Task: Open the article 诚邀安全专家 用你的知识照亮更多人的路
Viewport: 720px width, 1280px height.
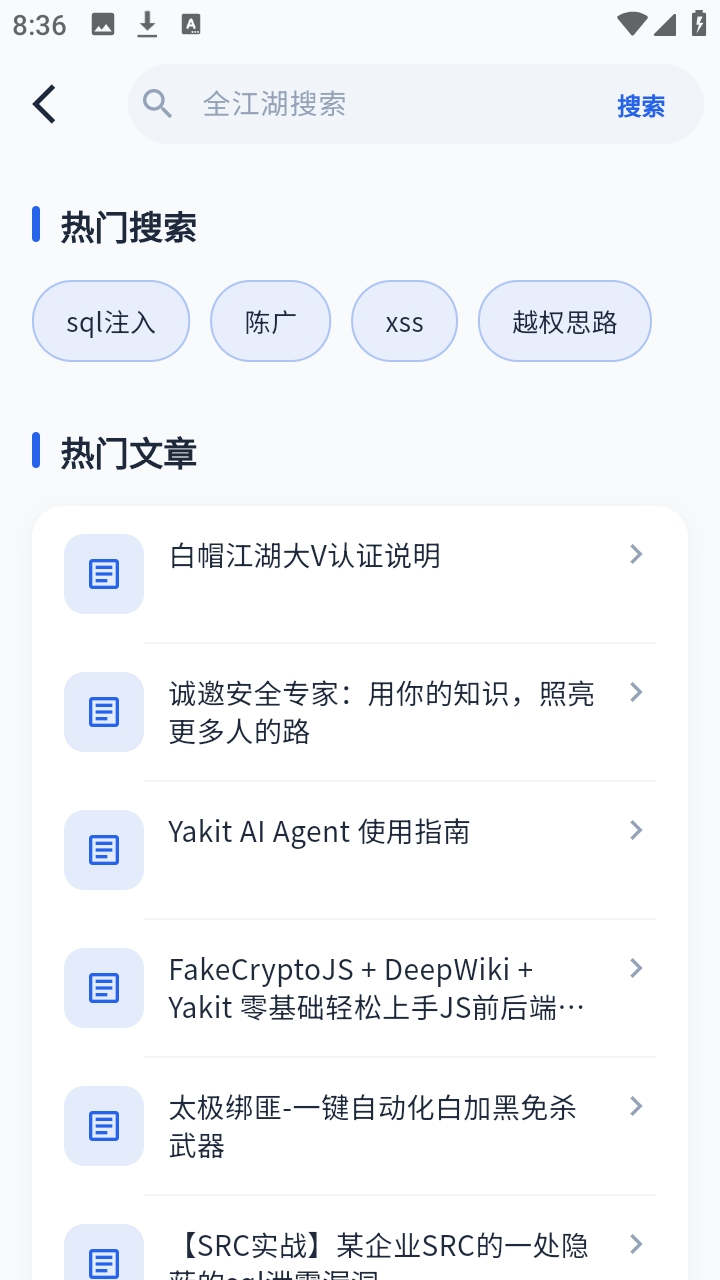Action: coord(380,712)
